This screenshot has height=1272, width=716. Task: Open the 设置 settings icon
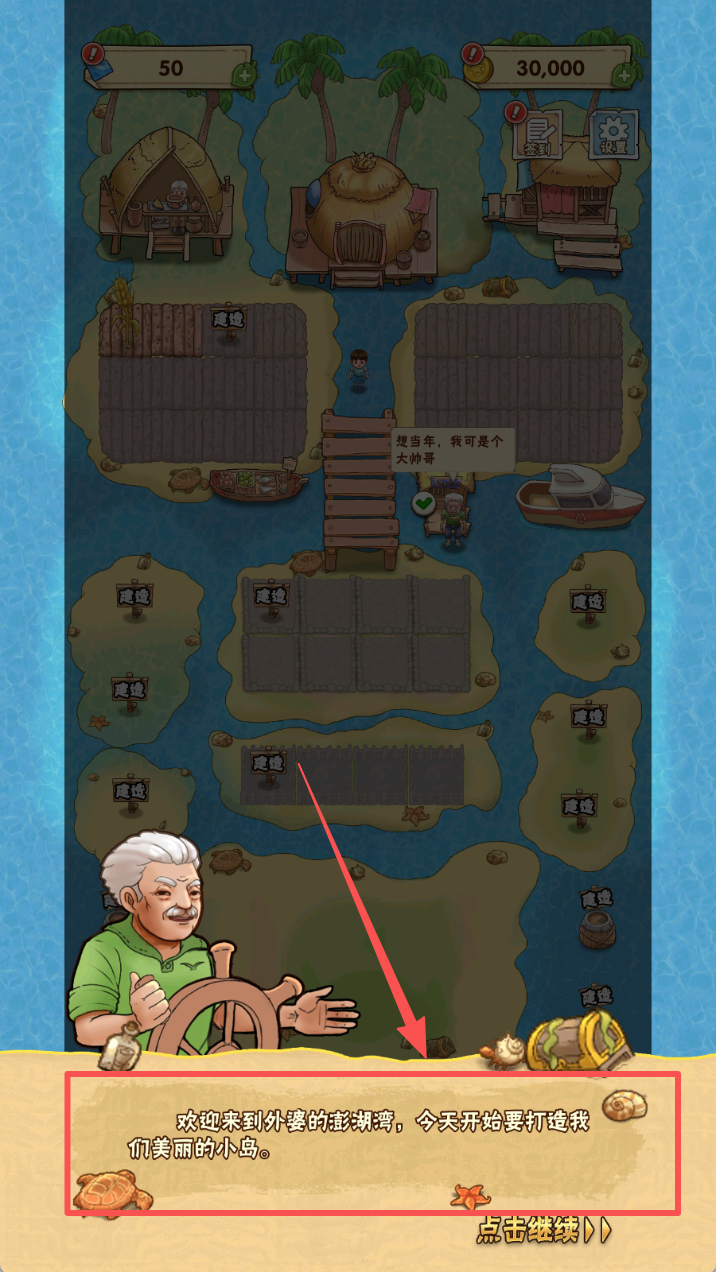pyautogui.click(x=613, y=134)
